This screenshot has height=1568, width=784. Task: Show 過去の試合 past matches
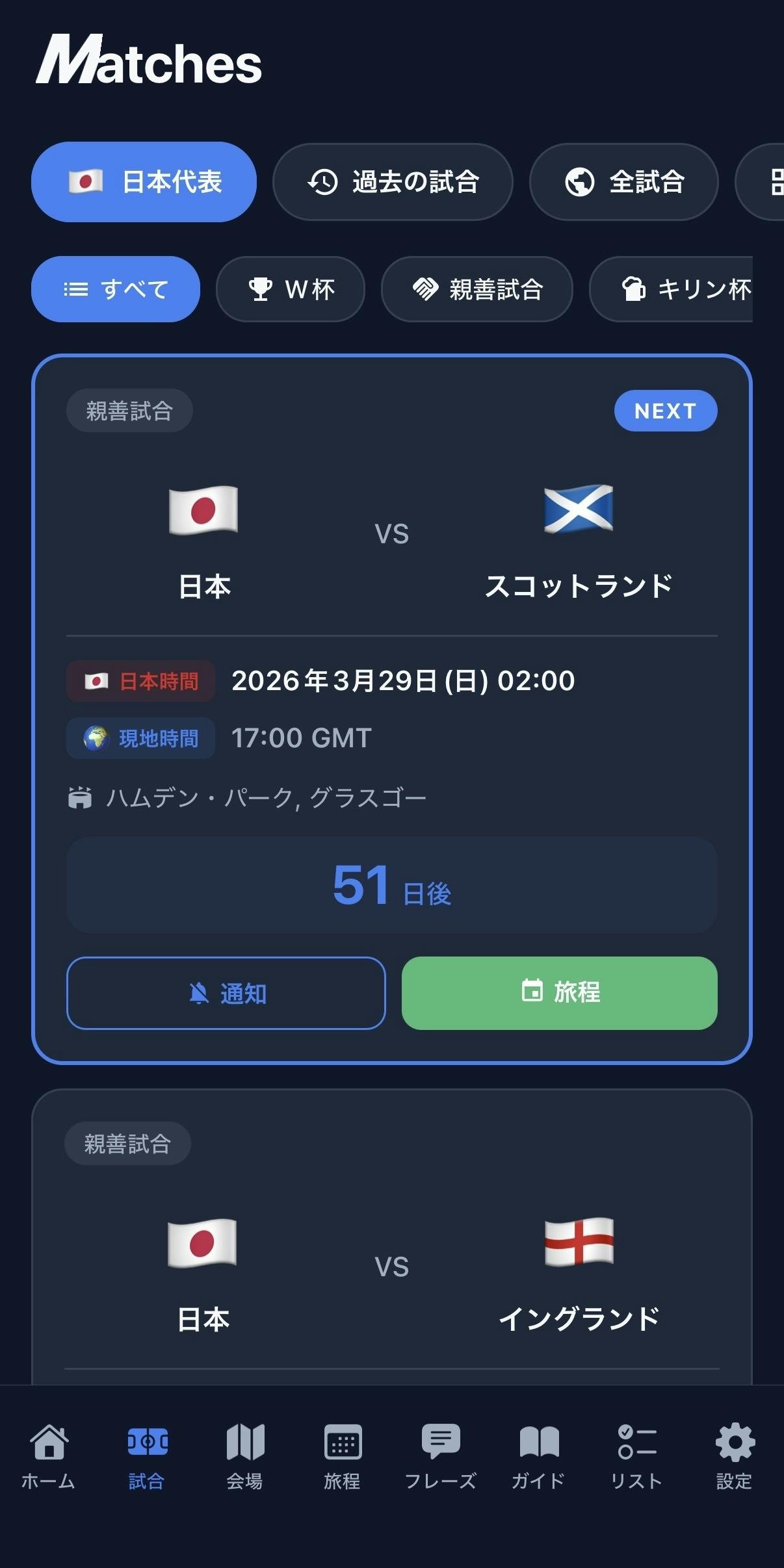click(x=393, y=182)
